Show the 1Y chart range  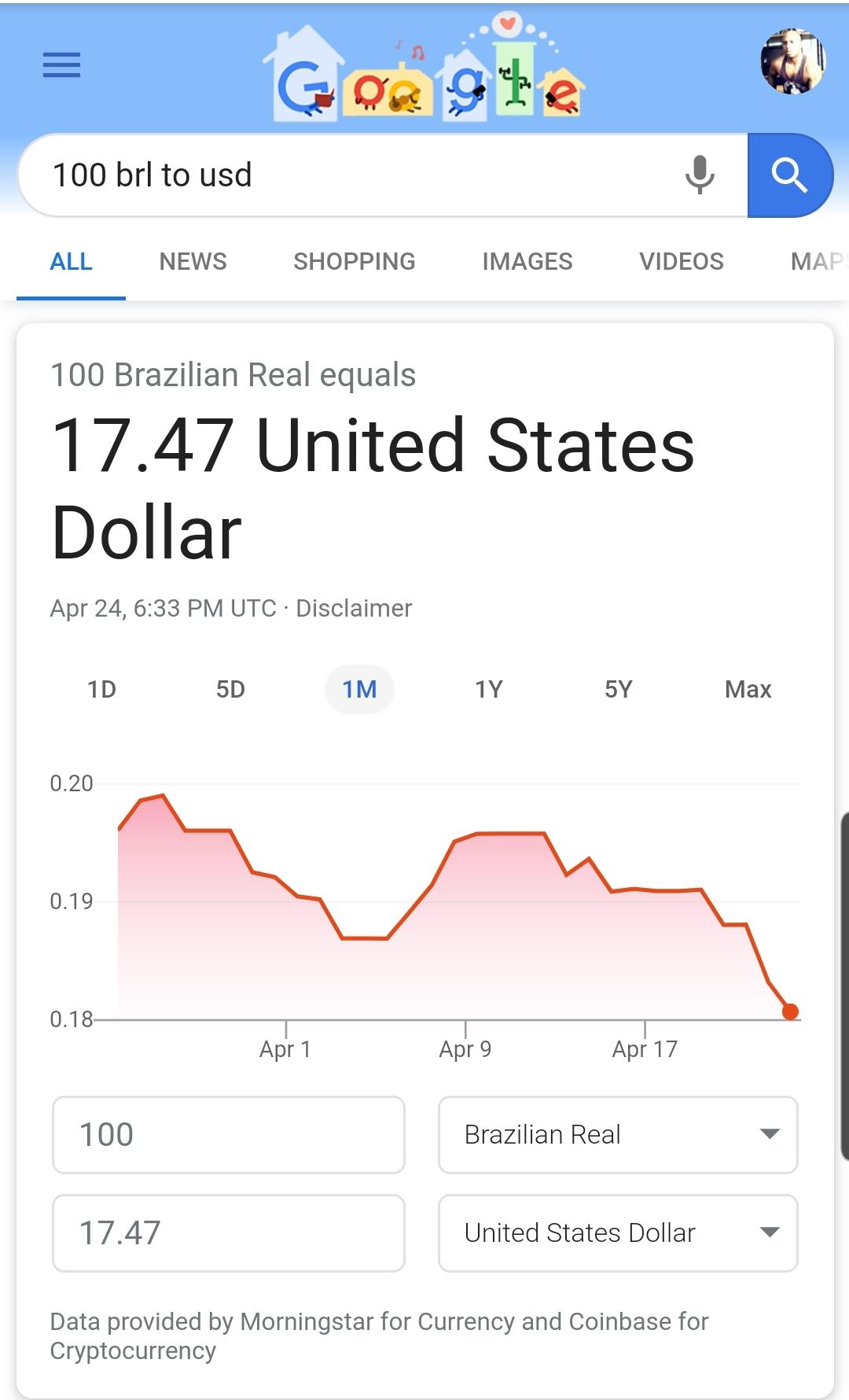488,690
